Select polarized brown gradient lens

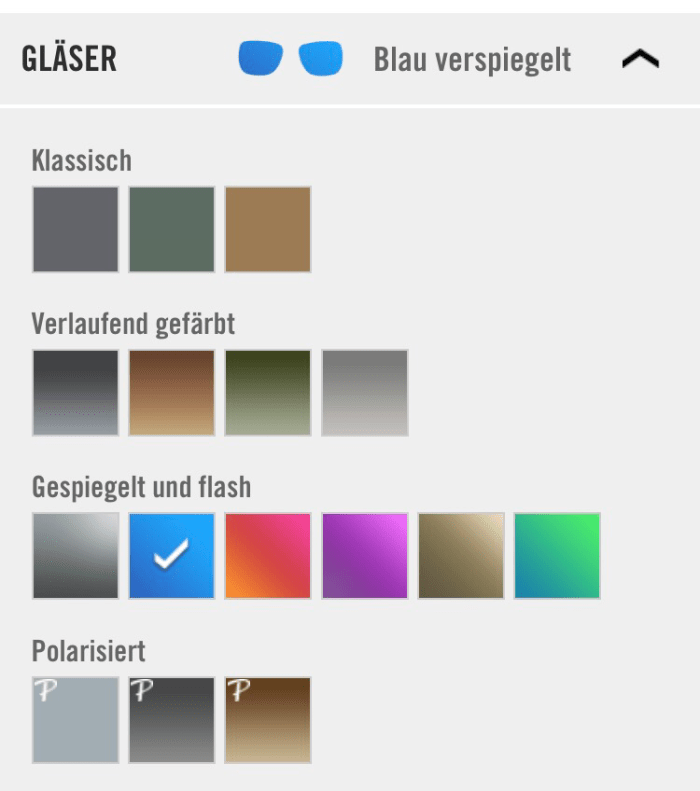coord(267,720)
